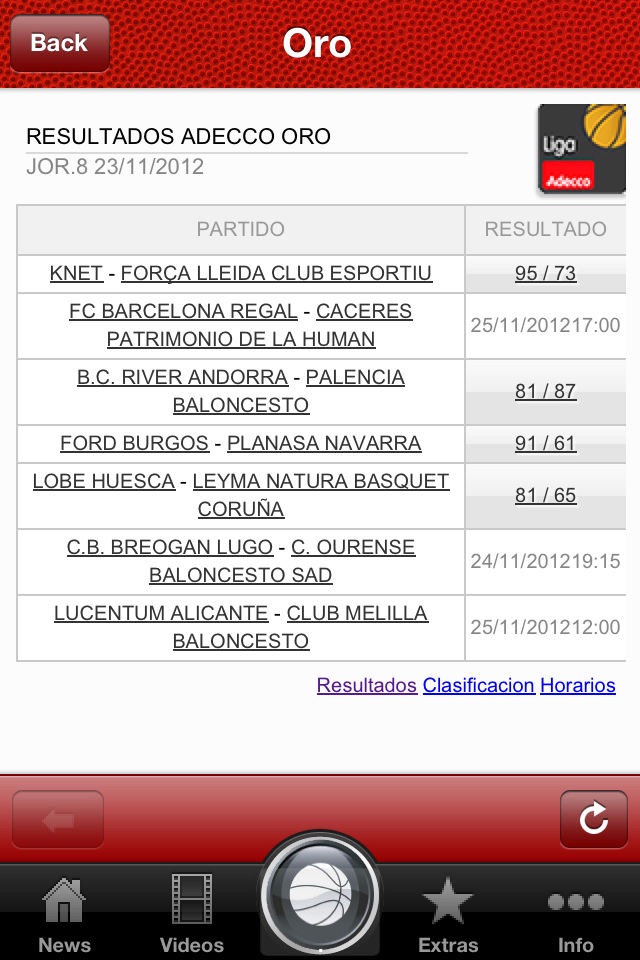The height and width of the screenshot is (960, 640).
Task: View the Horarios link
Action: coord(578,686)
